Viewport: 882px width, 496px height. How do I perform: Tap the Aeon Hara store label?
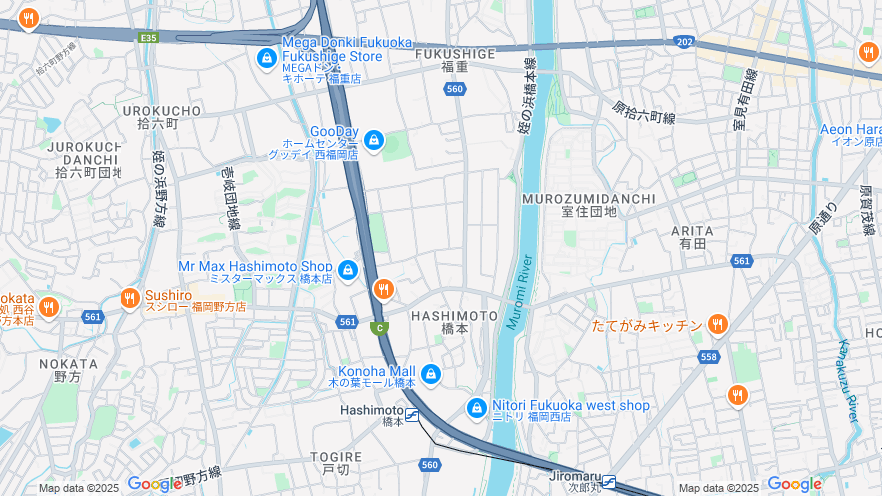(850, 130)
